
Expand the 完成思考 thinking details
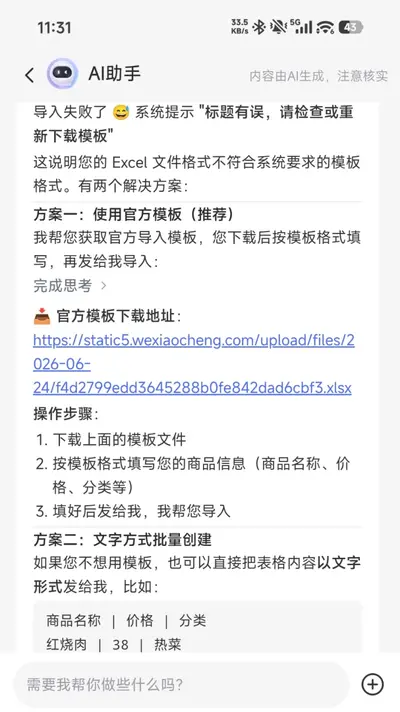[x=70, y=286]
